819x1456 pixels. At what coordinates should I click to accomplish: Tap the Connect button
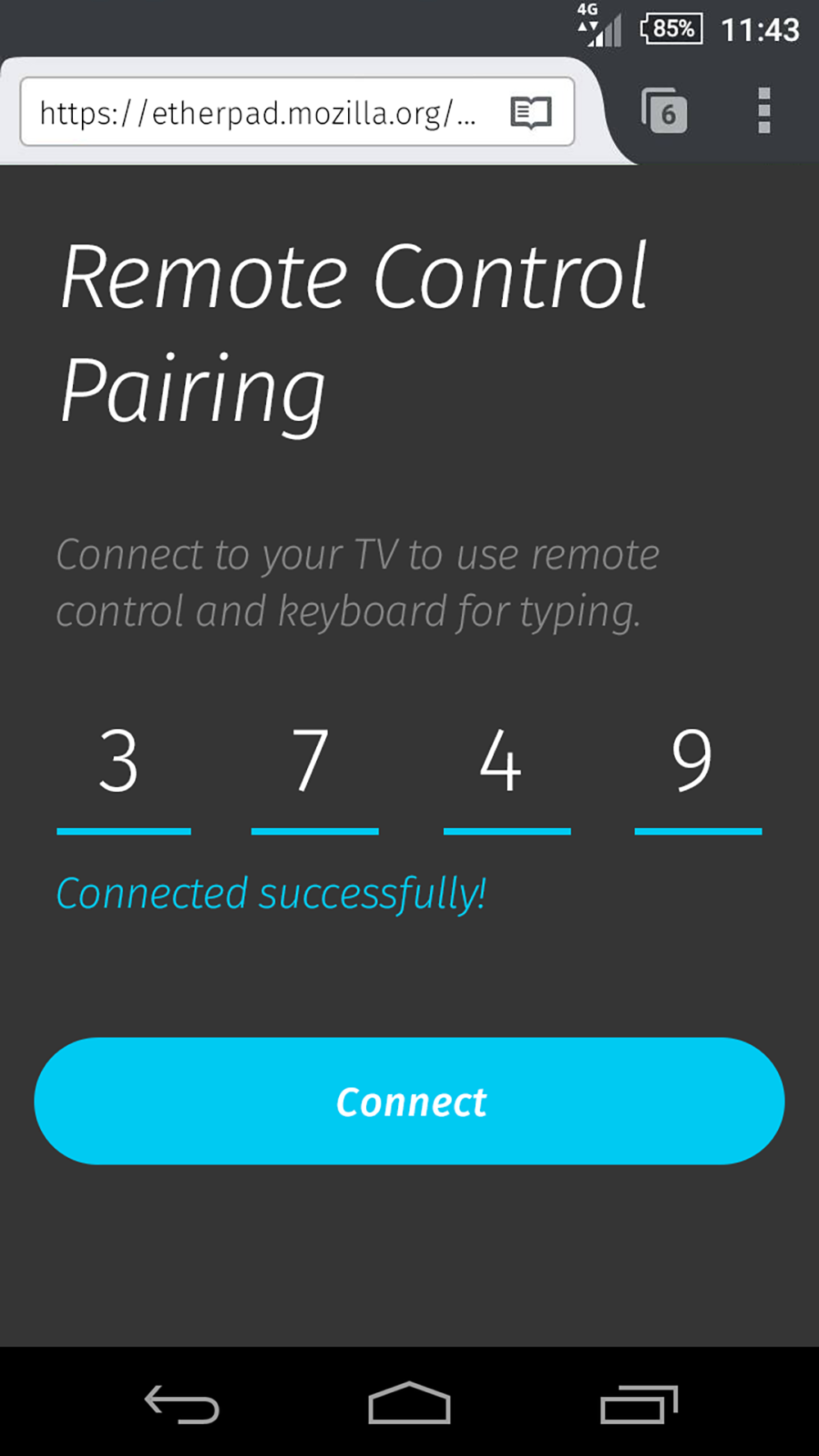pos(409,1101)
